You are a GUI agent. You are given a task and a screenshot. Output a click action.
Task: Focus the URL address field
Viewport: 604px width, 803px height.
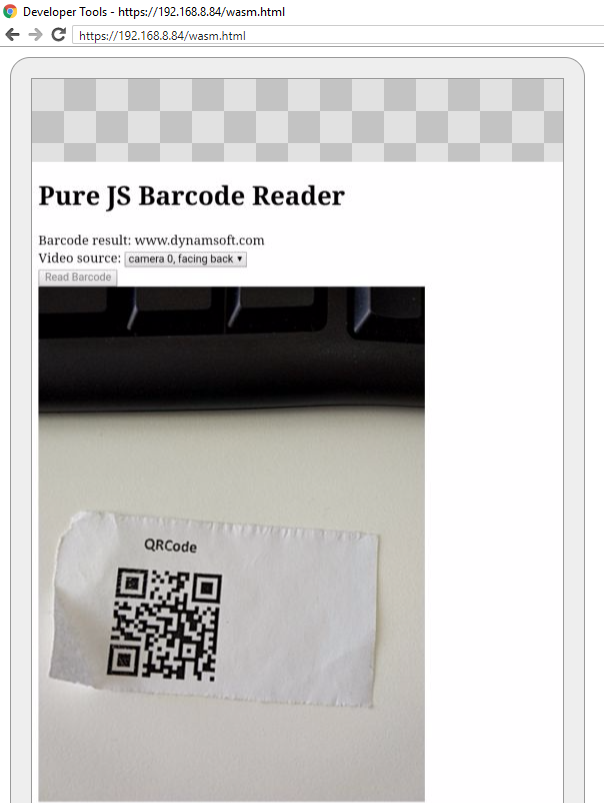click(330, 35)
